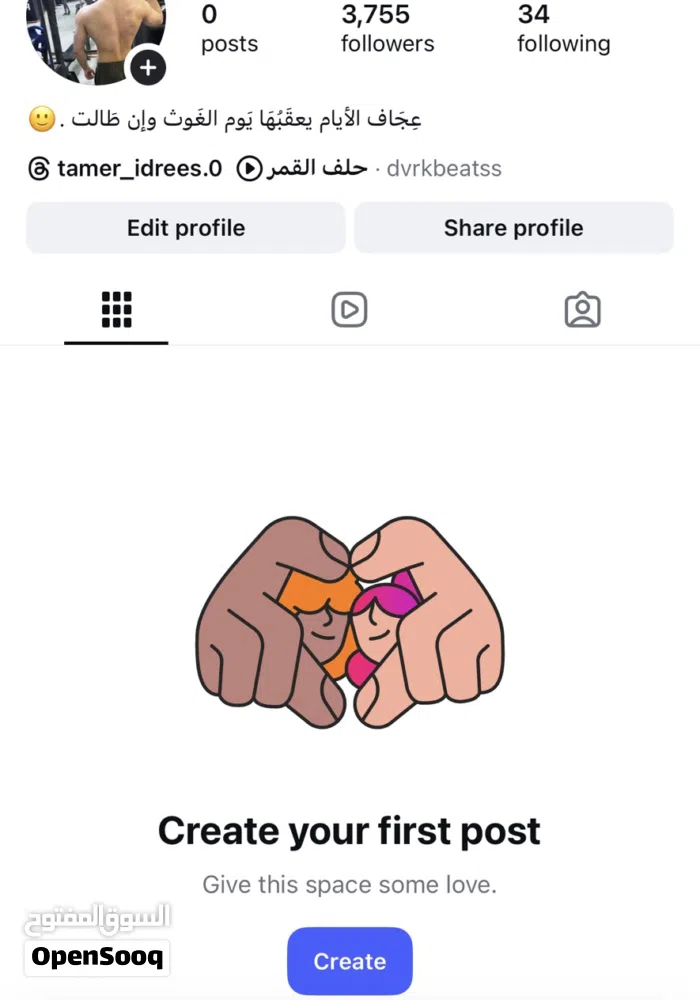The height and width of the screenshot is (1000, 700).
Task: View the 34 following list
Action: (563, 29)
